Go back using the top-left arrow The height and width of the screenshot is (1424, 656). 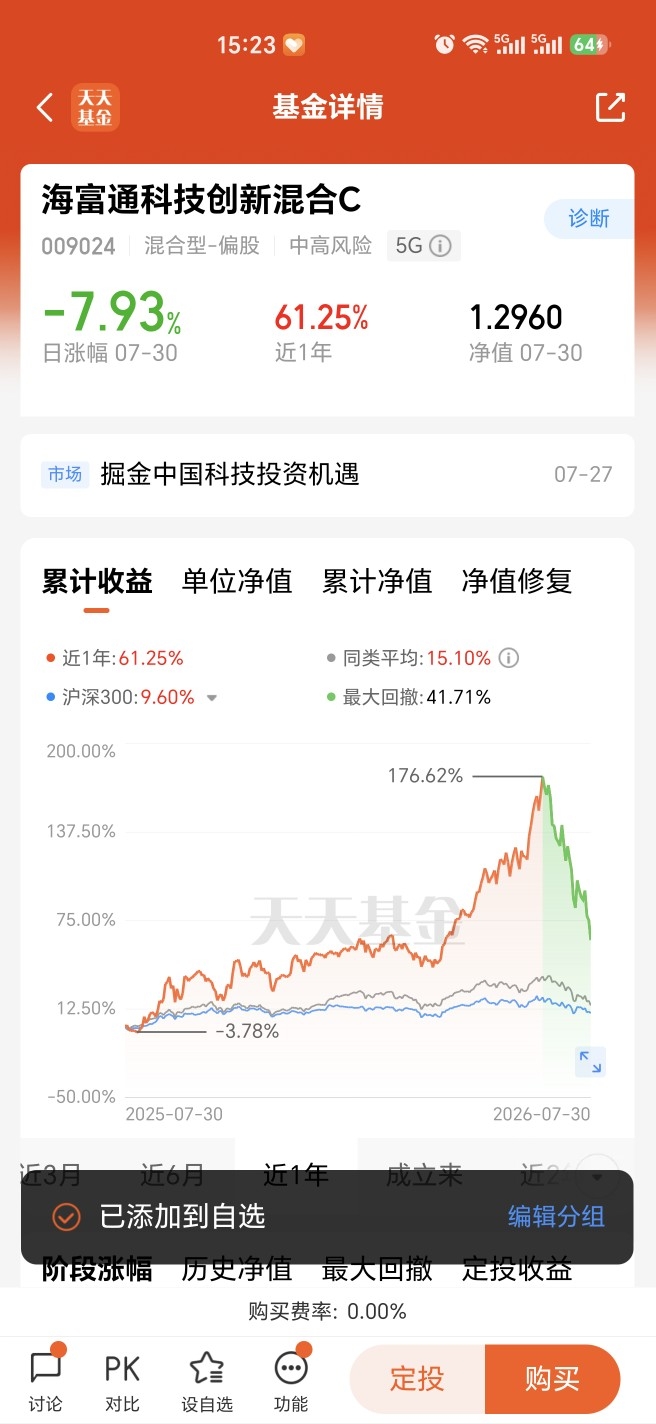pyautogui.click(x=44, y=108)
